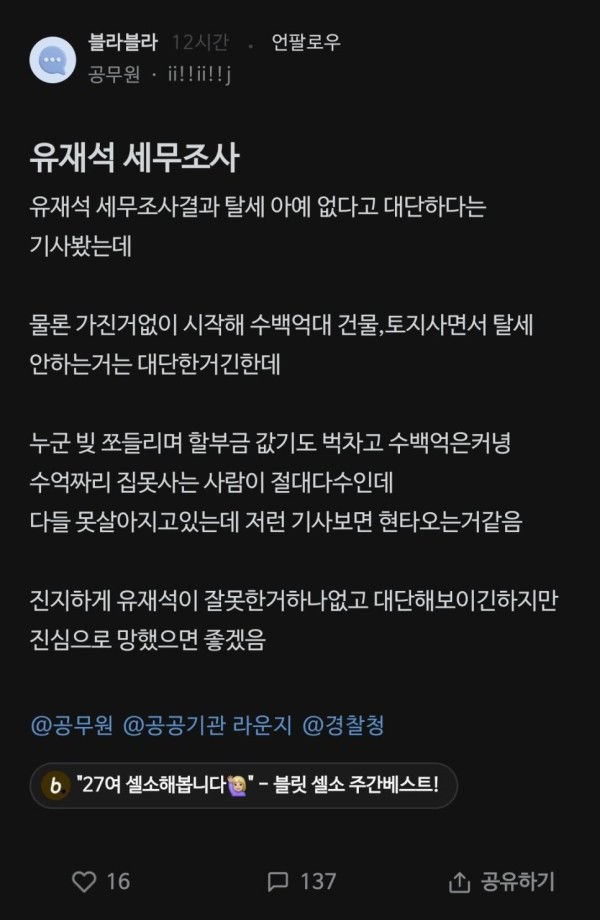
Task: Like this post with the heart icon
Action: coord(86,881)
